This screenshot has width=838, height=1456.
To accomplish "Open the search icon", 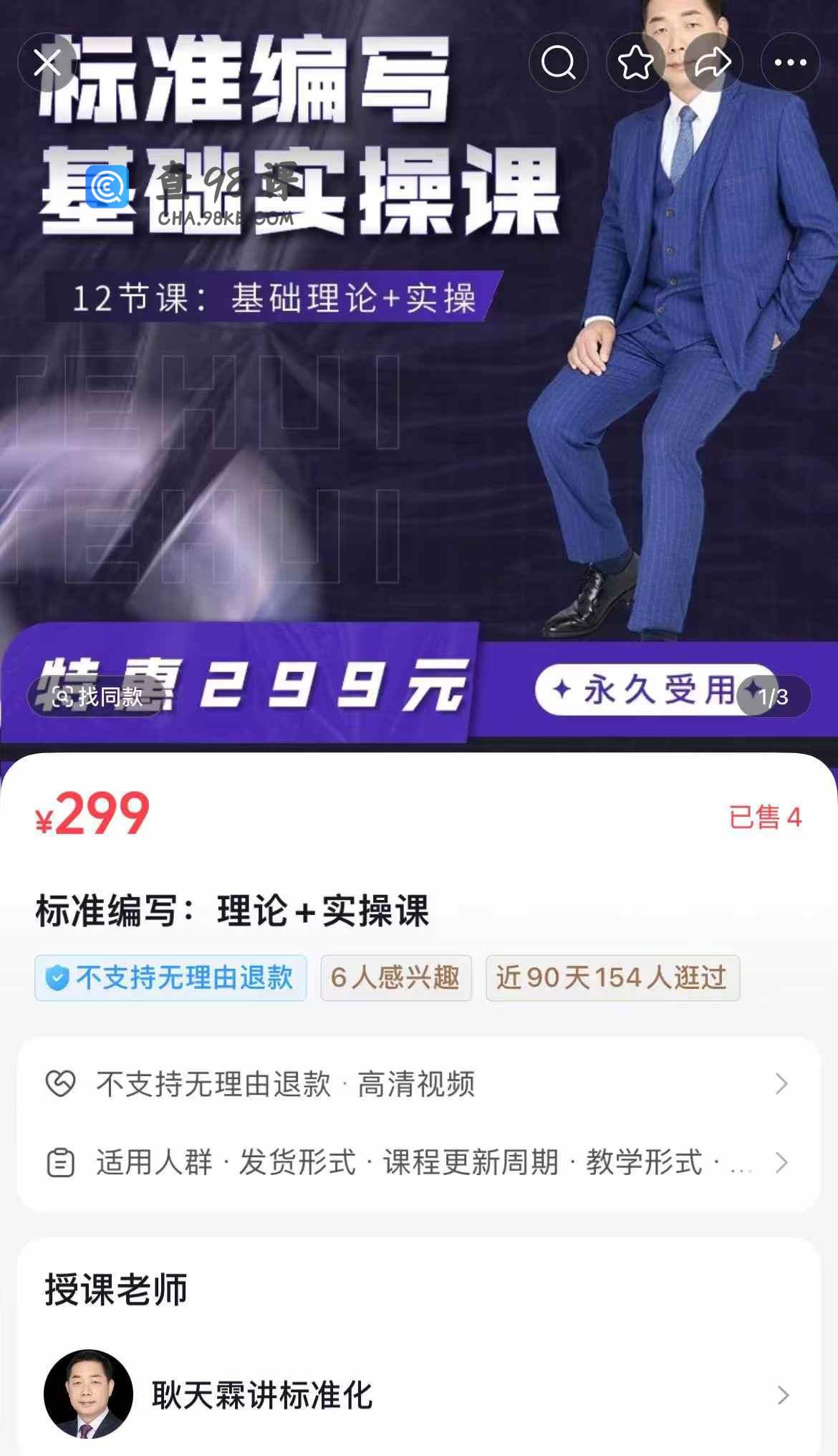I will [x=558, y=62].
